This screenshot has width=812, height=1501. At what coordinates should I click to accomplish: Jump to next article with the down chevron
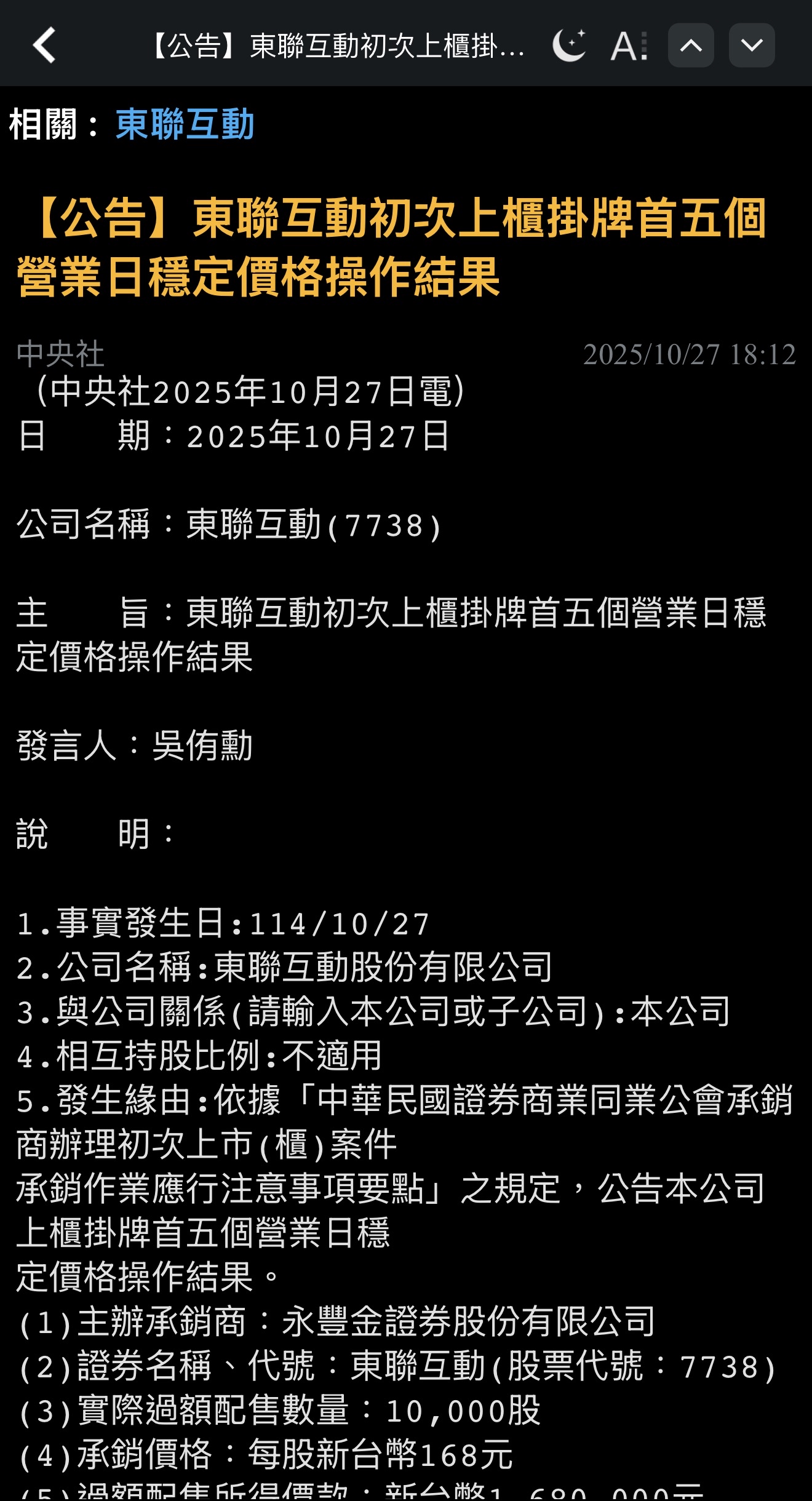point(752,45)
